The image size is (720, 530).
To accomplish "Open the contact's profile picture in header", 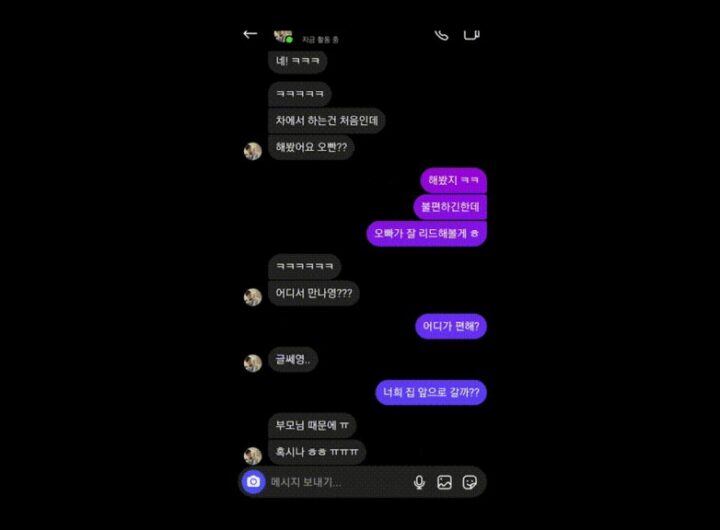I will [x=283, y=35].
